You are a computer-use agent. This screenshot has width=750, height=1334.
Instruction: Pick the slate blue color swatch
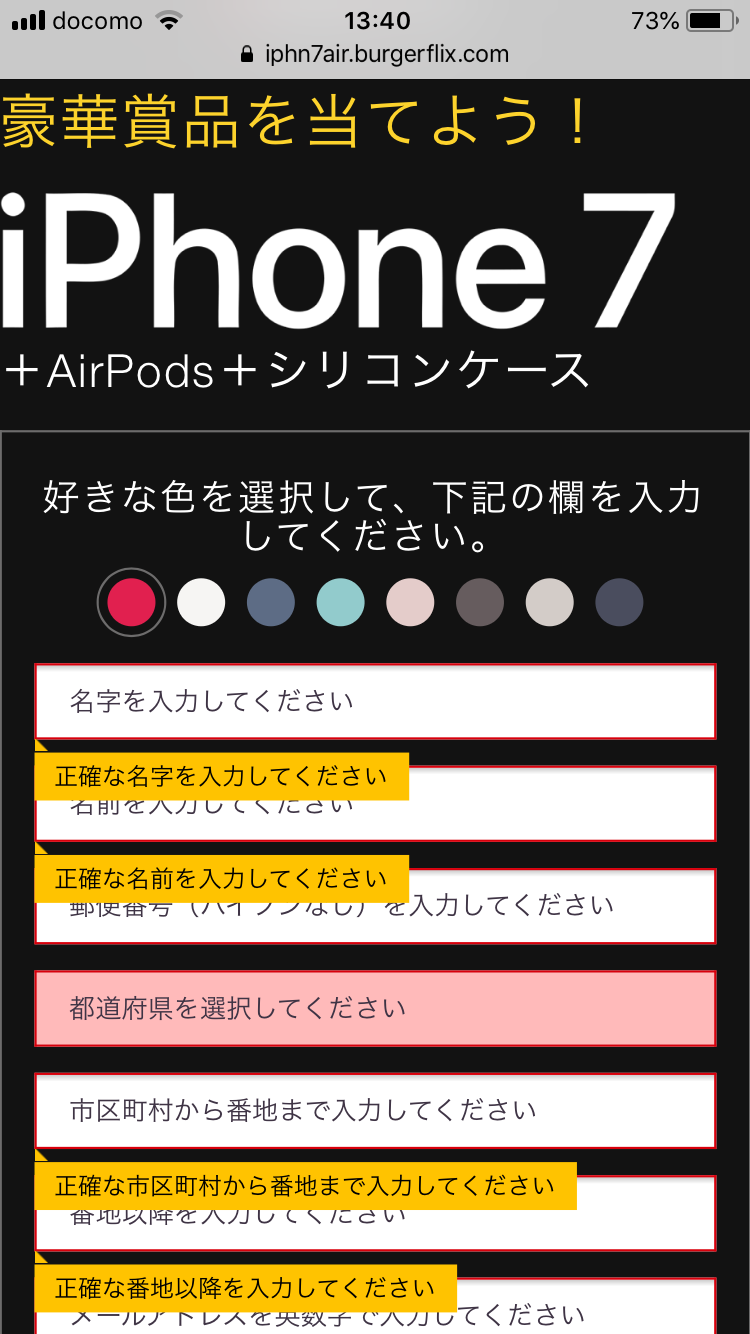click(x=271, y=603)
